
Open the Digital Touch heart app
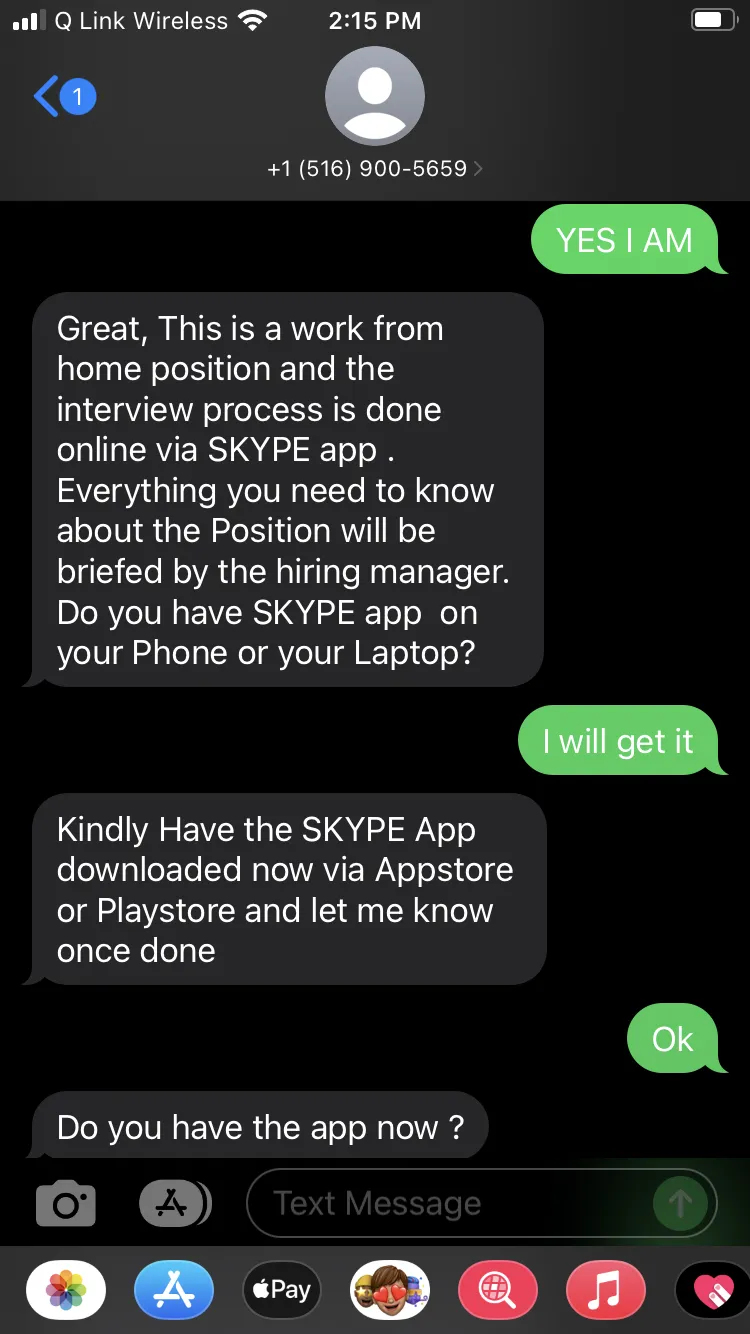click(x=713, y=1290)
